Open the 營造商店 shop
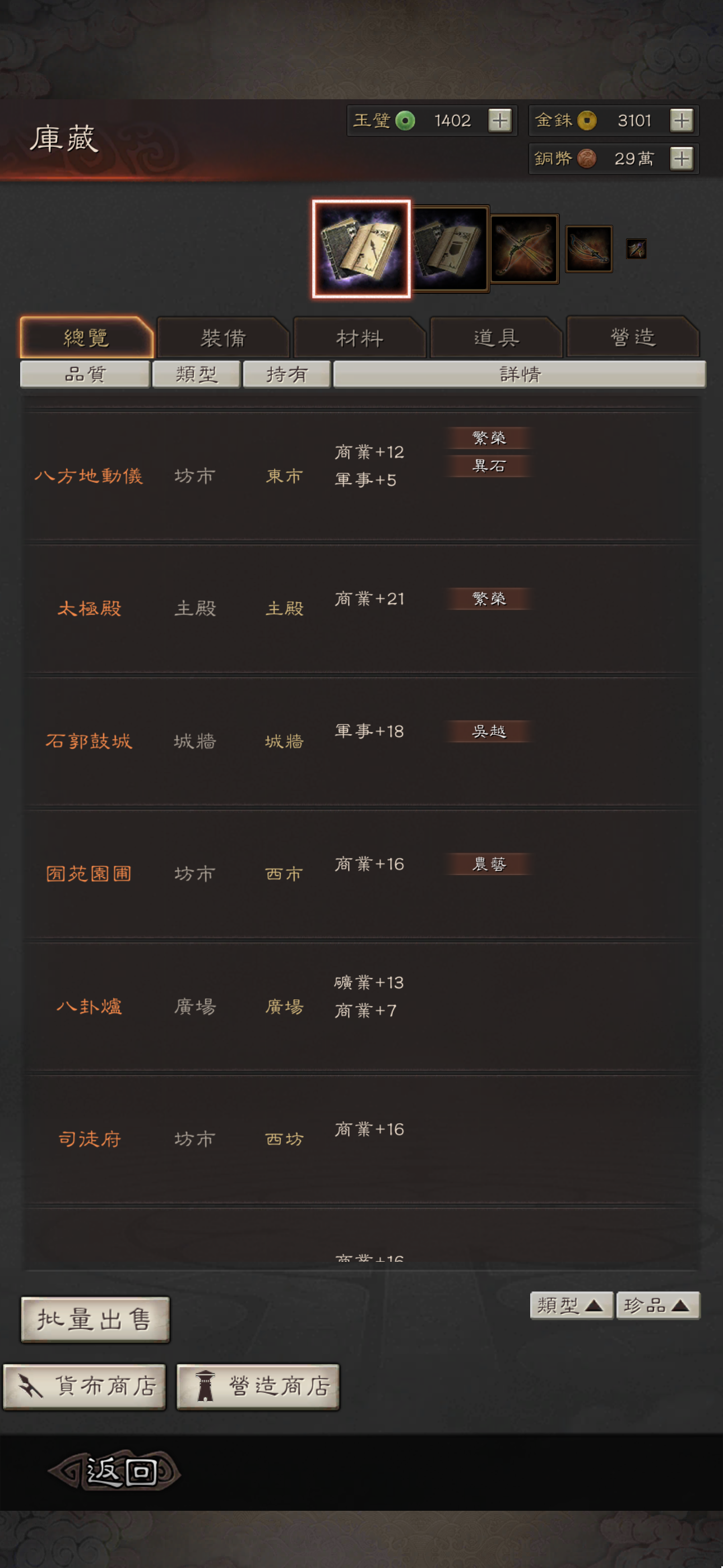Viewport: 723px width, 1568px height. pyautogui.click(x=257, y=1386)
